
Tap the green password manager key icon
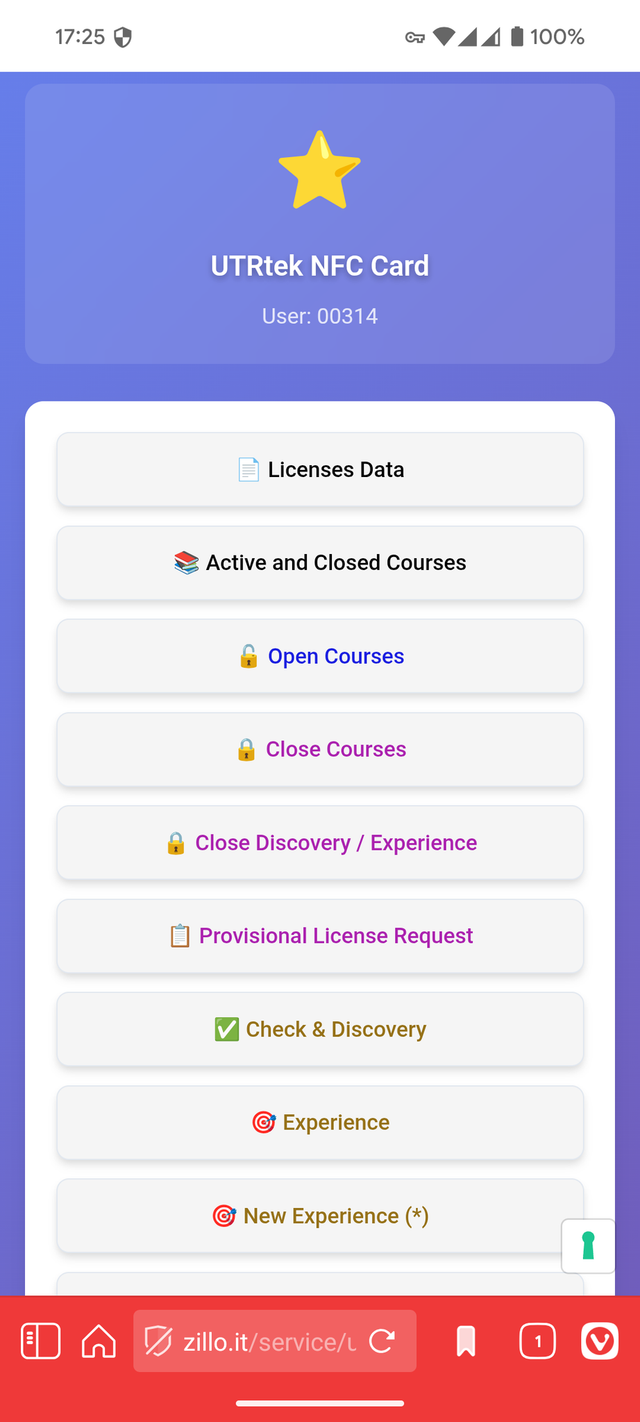588,1246
